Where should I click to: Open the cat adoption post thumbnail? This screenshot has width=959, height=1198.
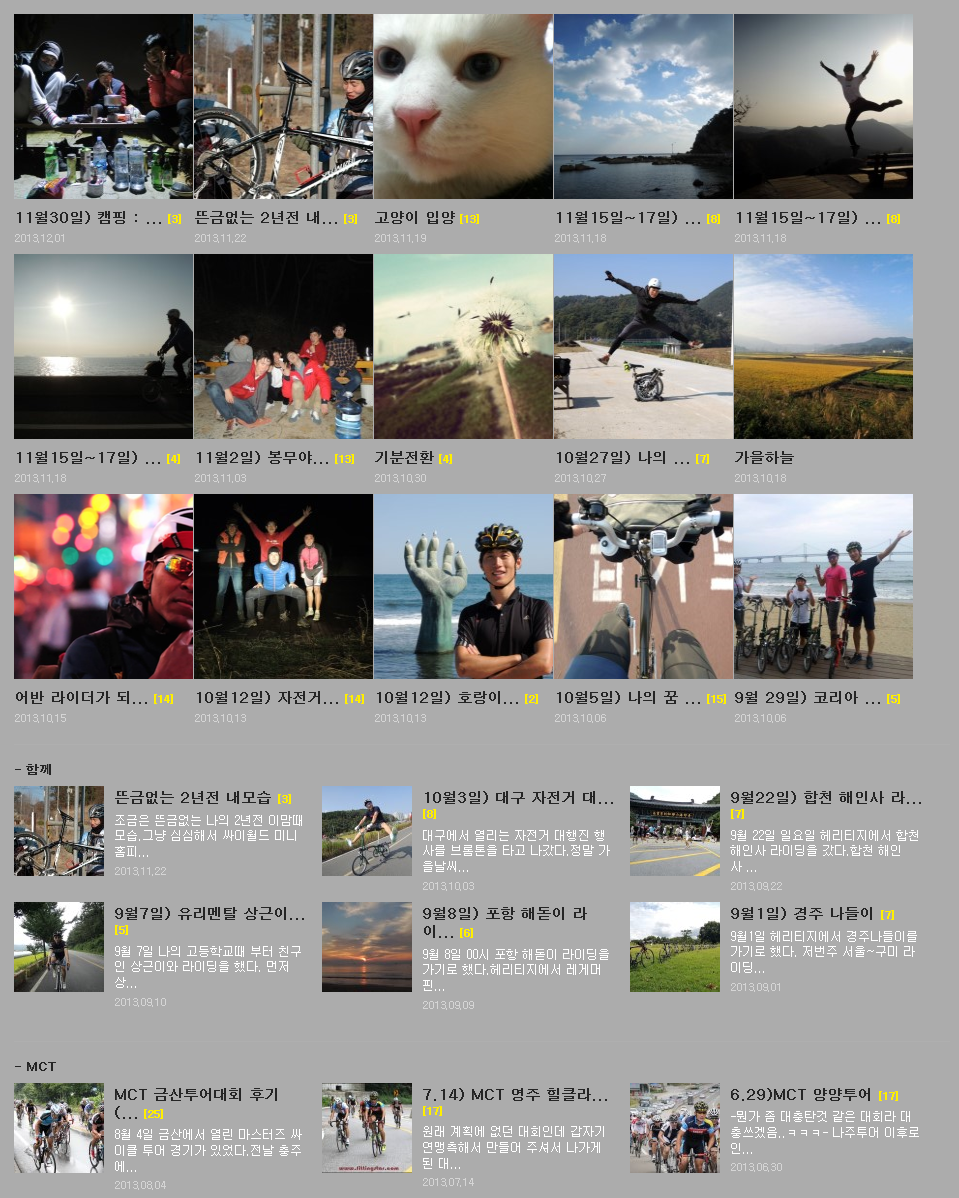click(x=463, y=106)
